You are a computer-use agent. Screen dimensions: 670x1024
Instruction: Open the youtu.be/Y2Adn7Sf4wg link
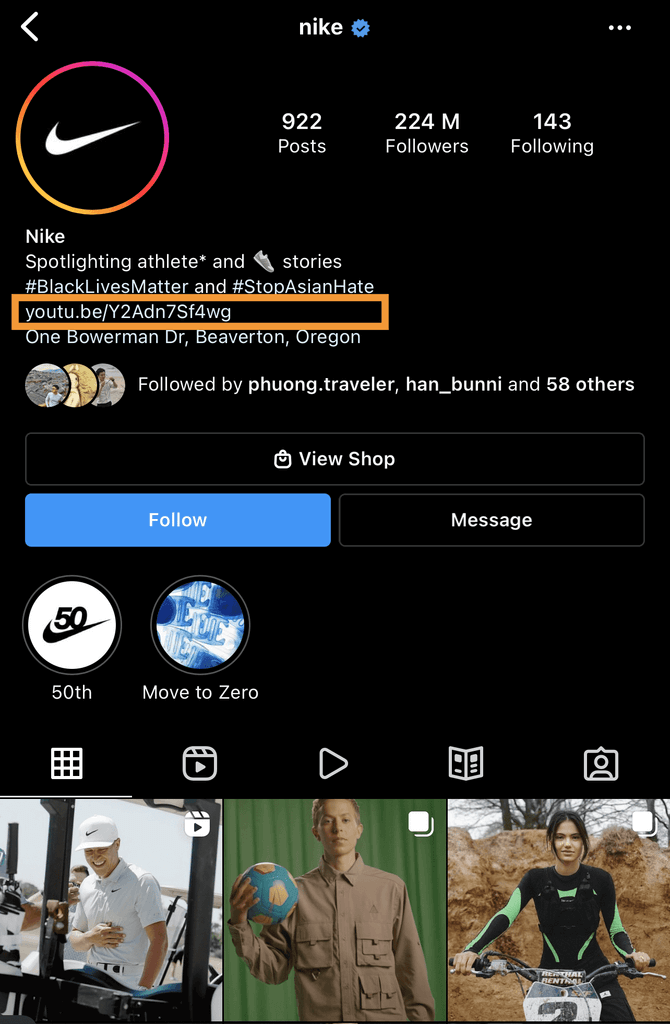[128, 312]
